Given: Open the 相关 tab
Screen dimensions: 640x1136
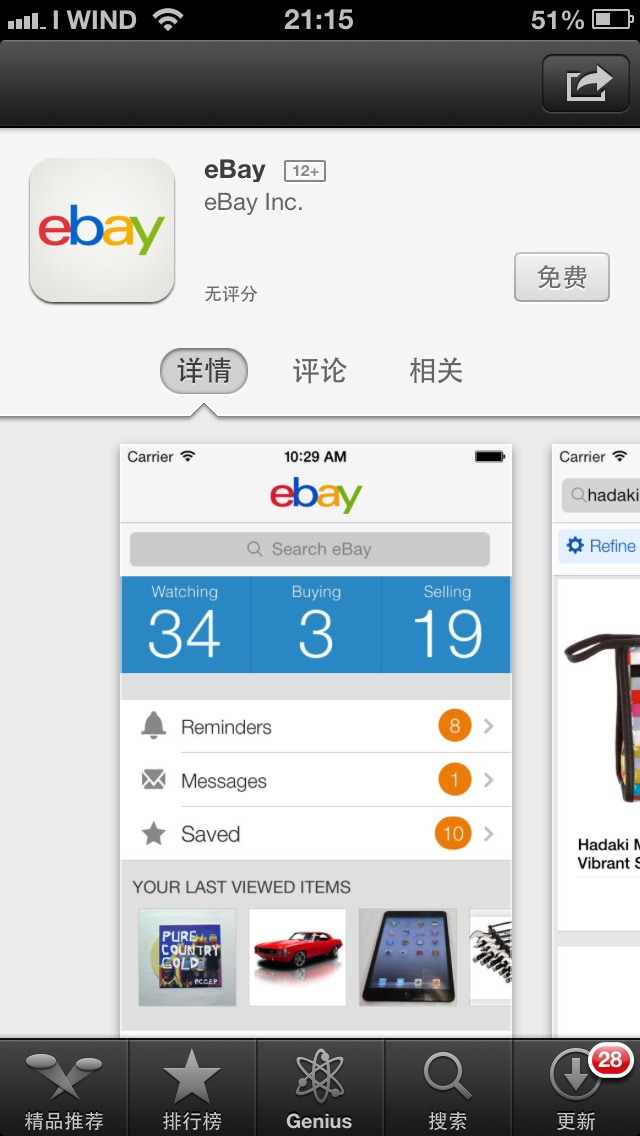Looking at the screenshot, I should tap(436, 371).
